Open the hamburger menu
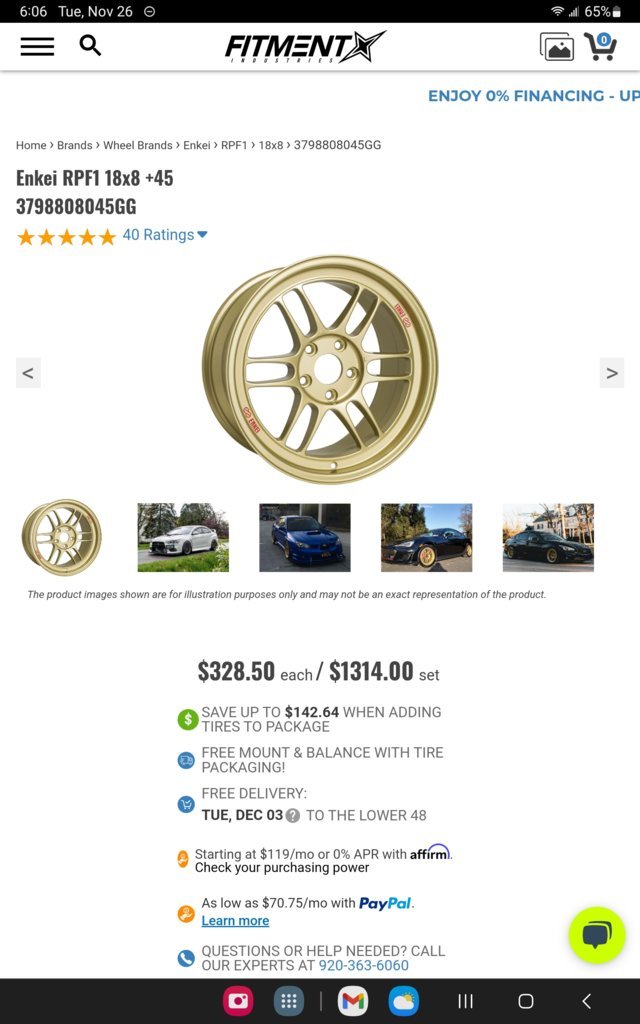This screenshot has width=640, height=1024. 37,46
